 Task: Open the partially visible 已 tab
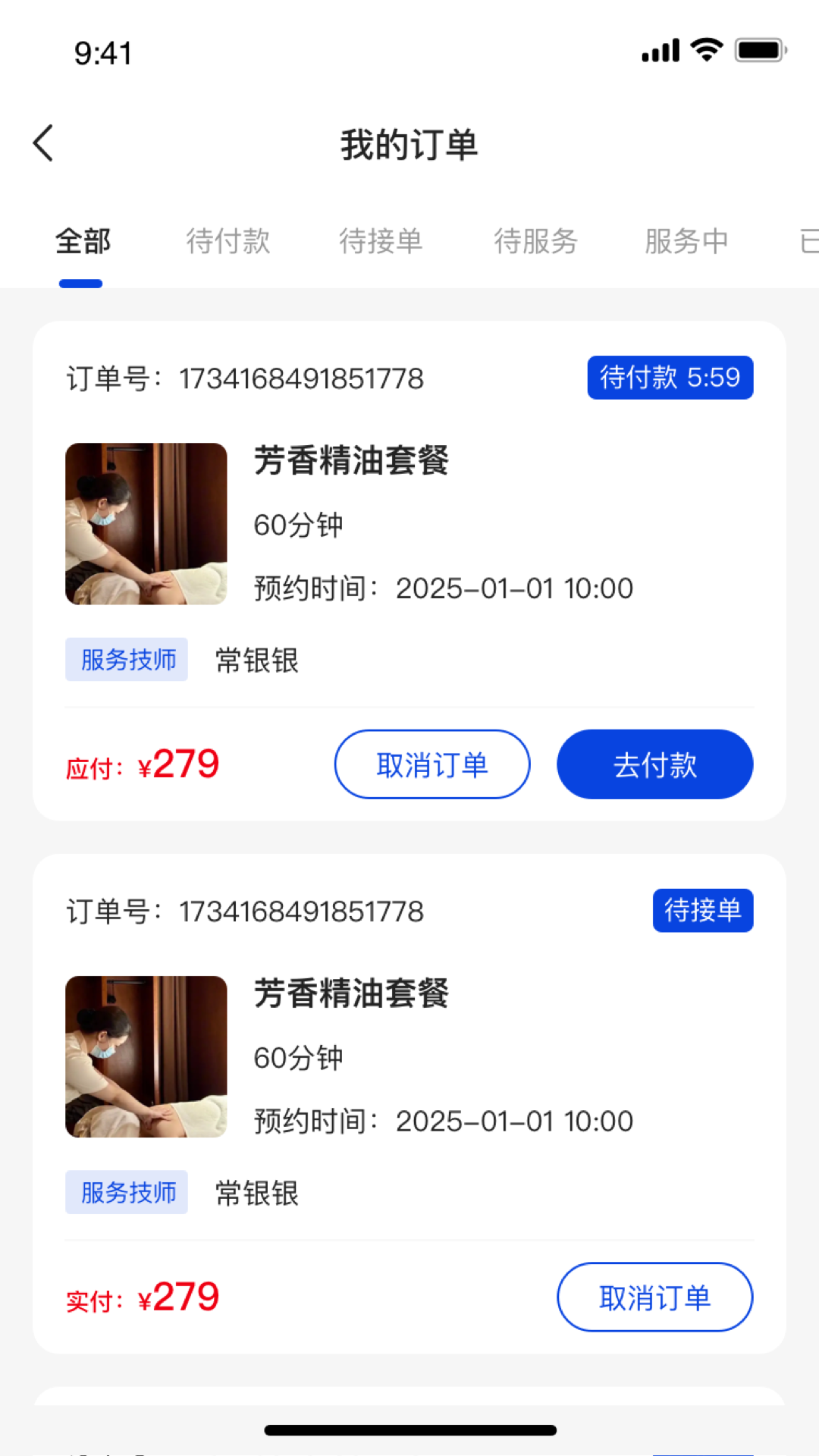(808, 241)
